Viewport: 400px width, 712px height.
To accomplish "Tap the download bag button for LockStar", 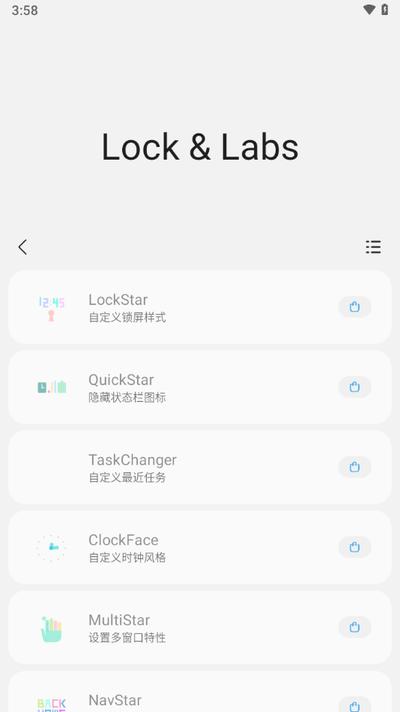I will pyautogui.click(x=355, y=307).
